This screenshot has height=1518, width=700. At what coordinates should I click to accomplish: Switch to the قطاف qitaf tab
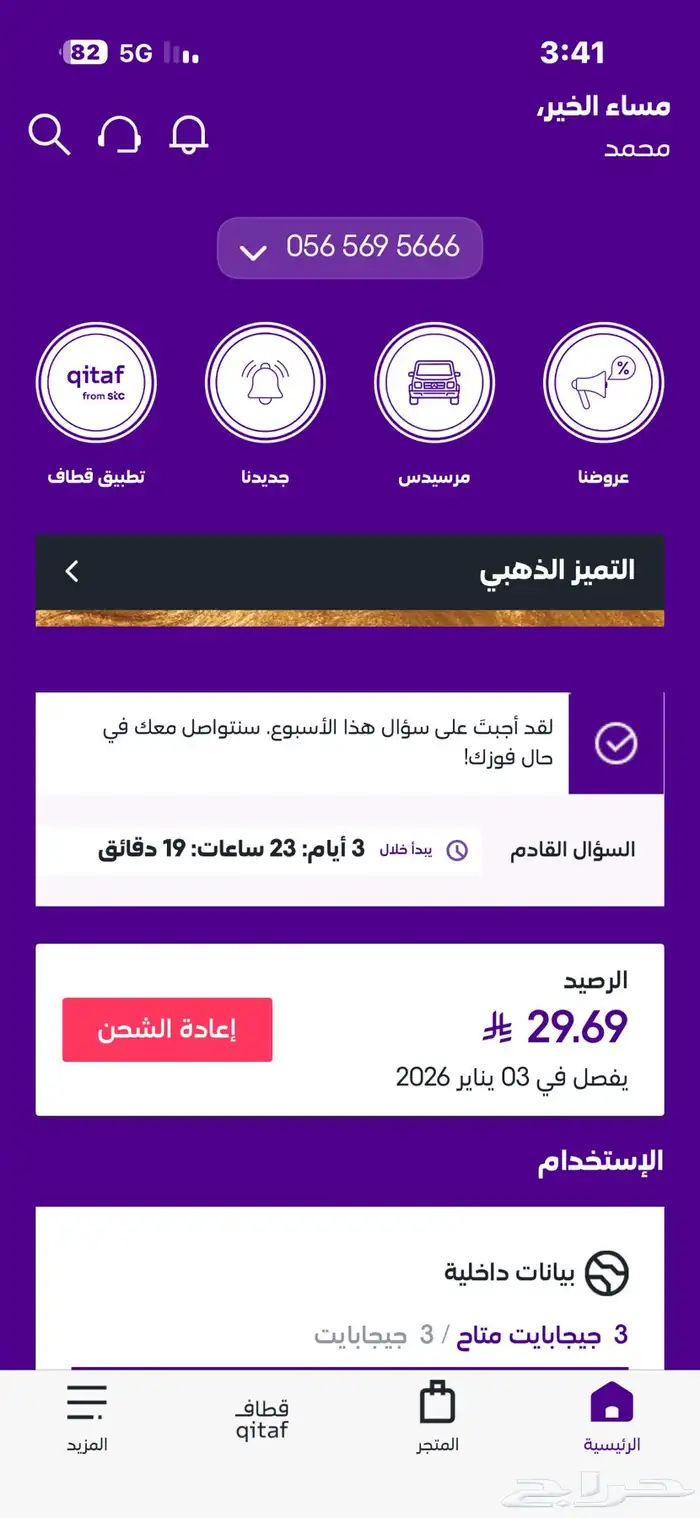262,1418
